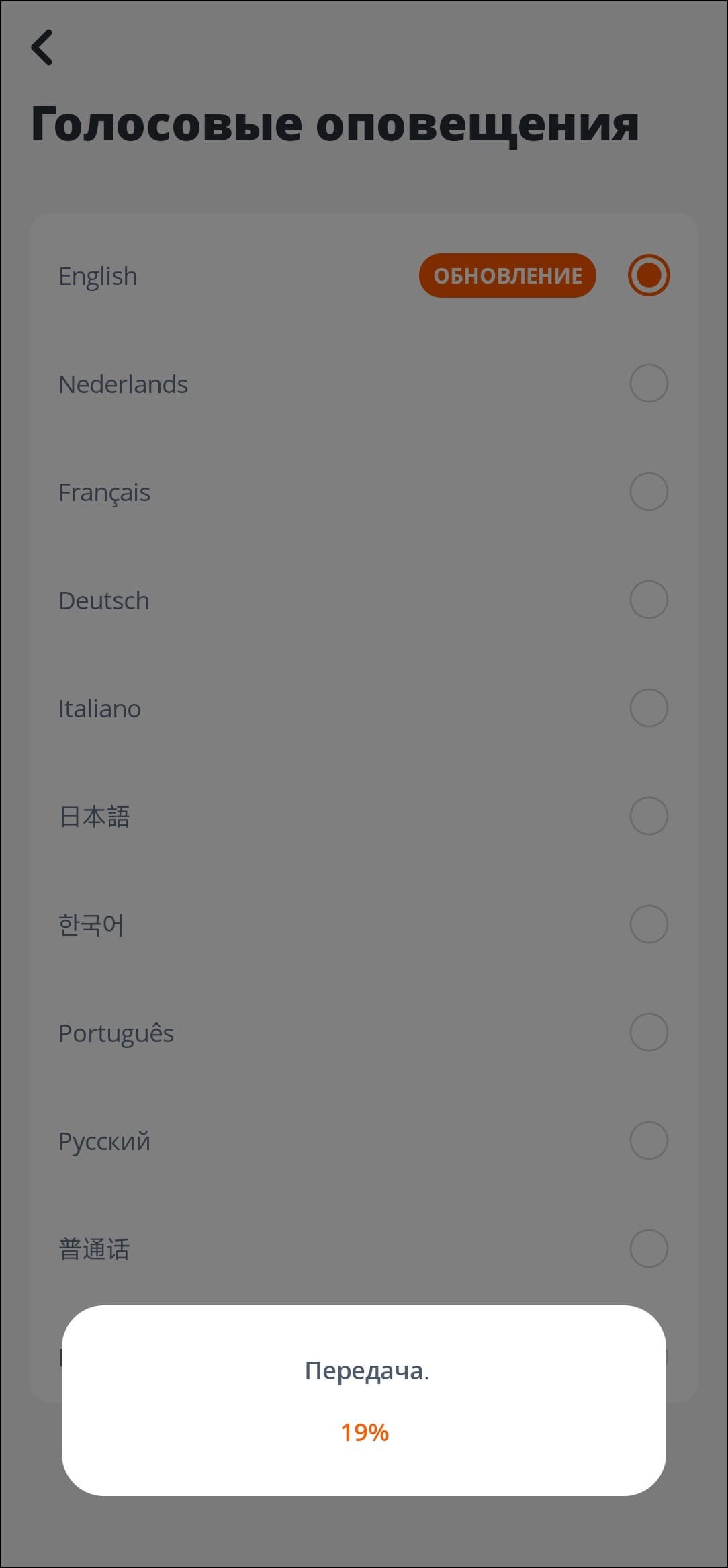Switch voice language to Deutsch
The width and height of the screenshot is (728, 1568).
click(648, 600)
